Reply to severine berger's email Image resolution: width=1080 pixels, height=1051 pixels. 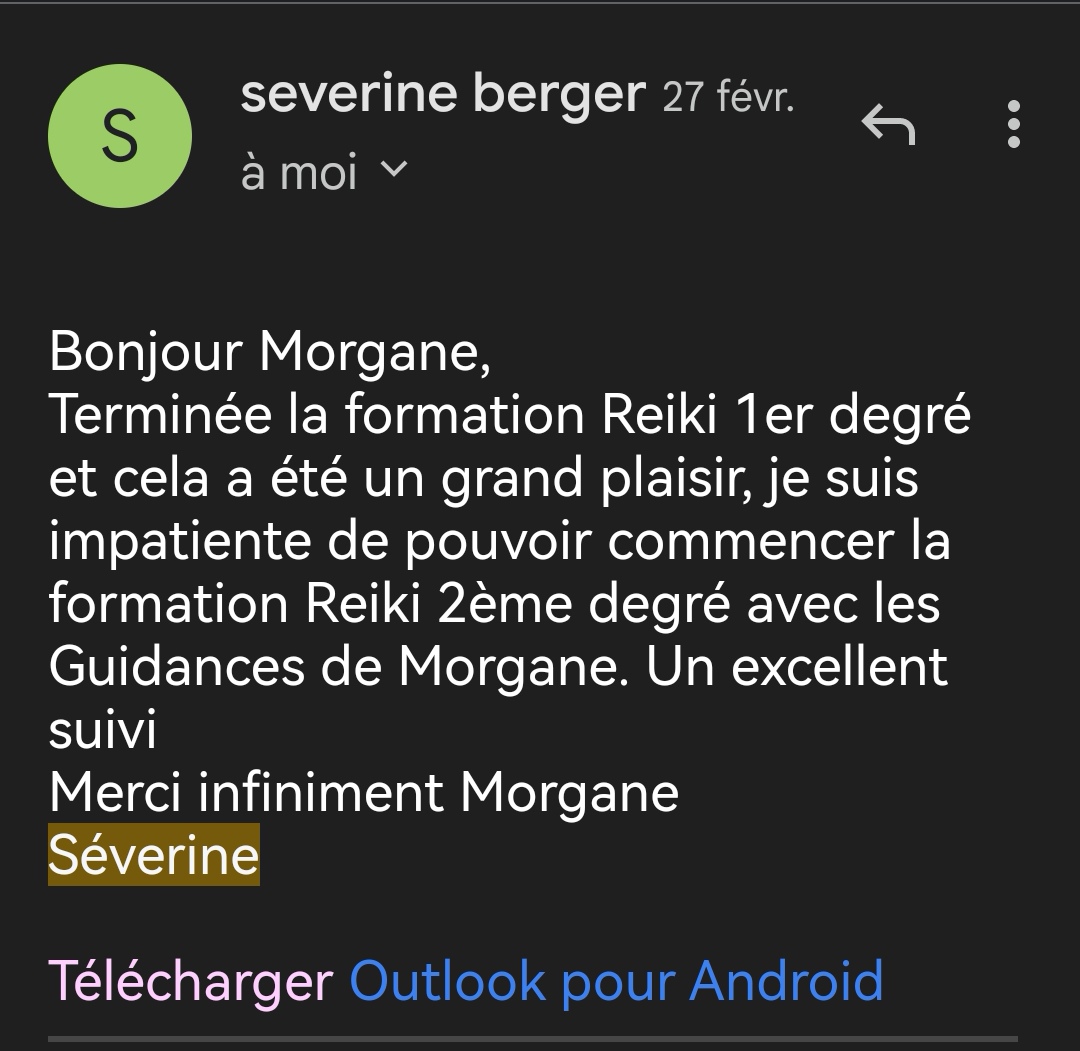(888, 125)
